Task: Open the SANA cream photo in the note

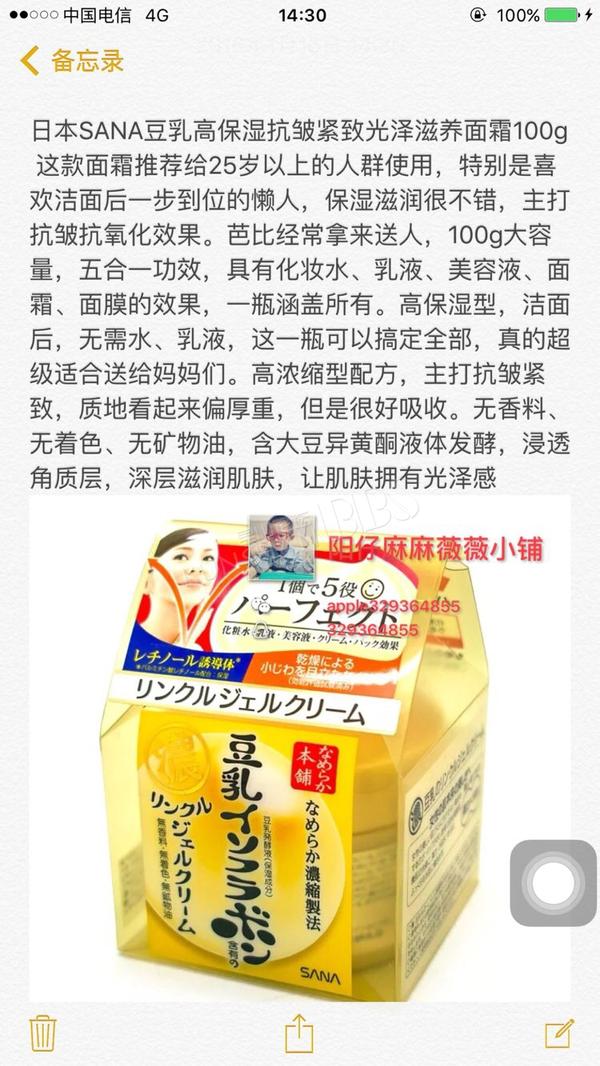Action: pyautogui.click(x=300, y=746)
